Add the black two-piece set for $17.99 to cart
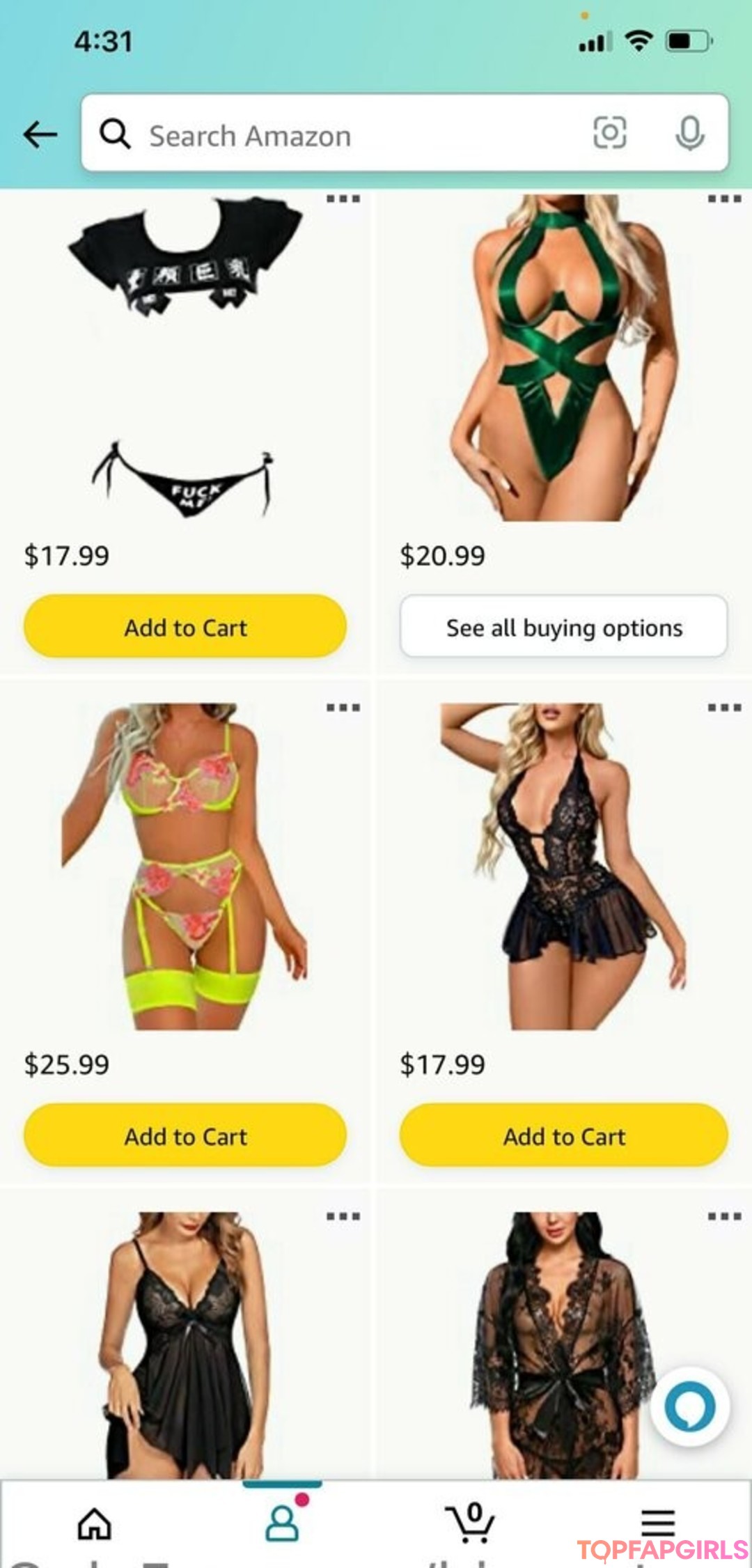This screenshot has height=1568, width=752. [185, 627]
